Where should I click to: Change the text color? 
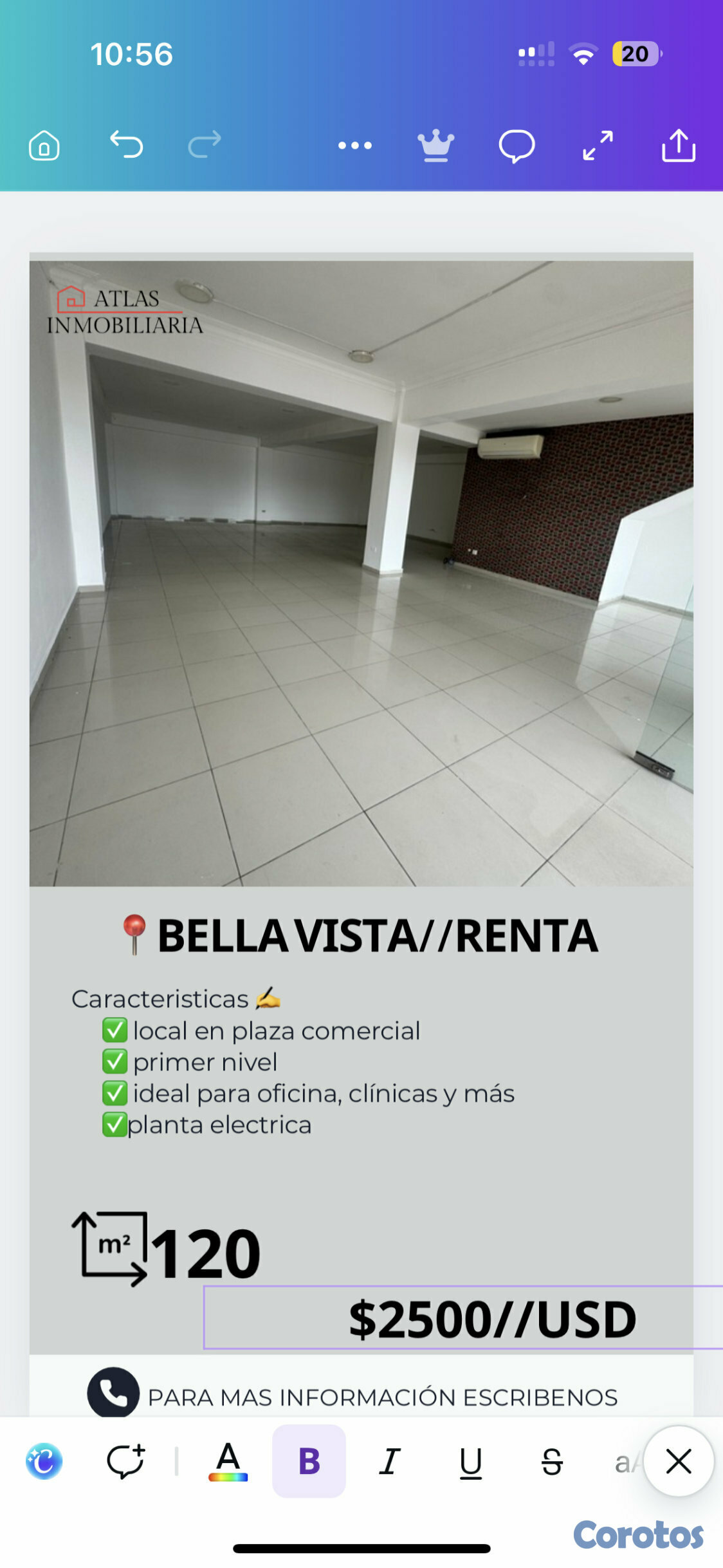(228, 1461)
